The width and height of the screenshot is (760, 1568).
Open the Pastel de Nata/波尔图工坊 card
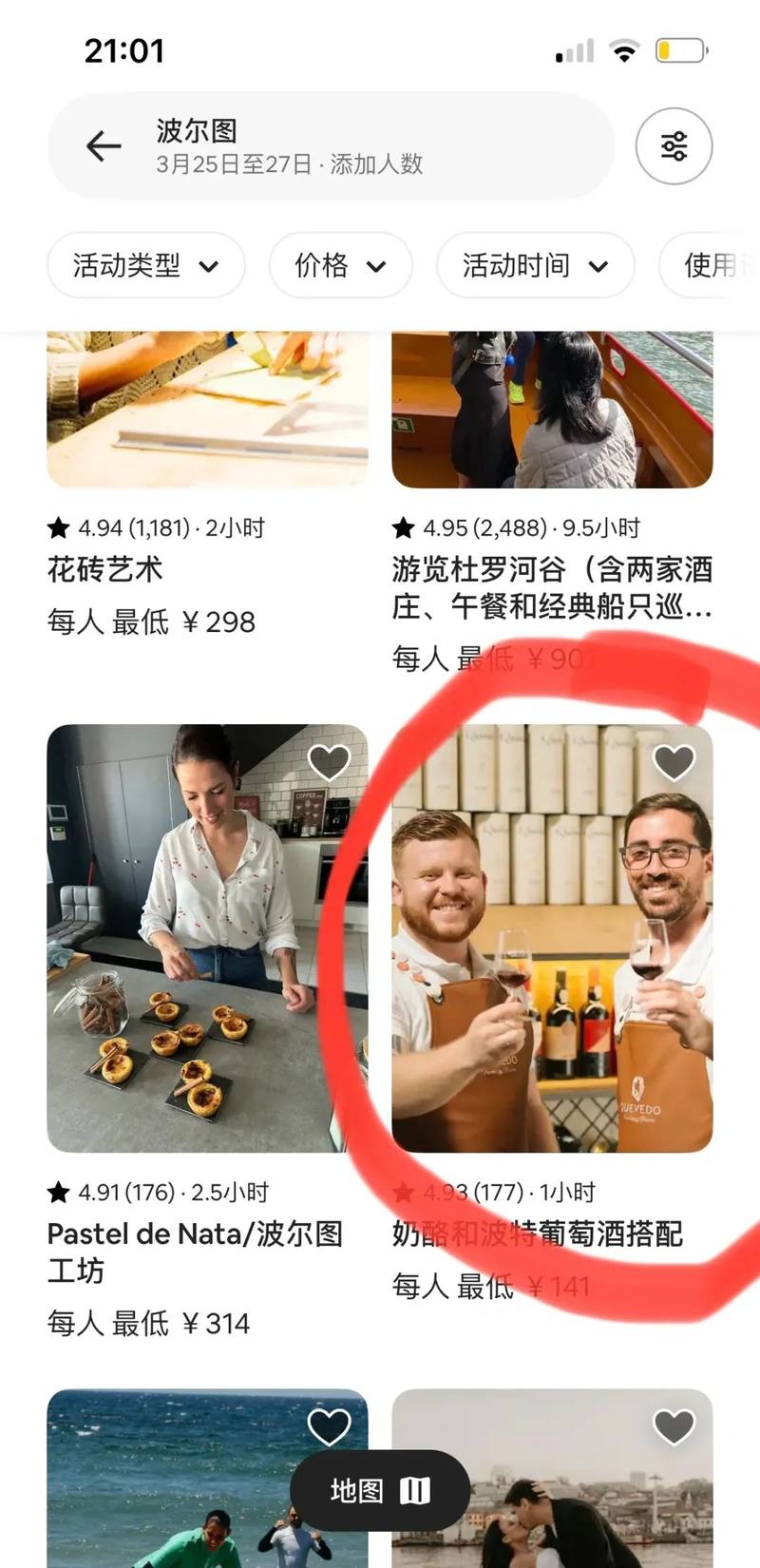tap(207, 1033)
